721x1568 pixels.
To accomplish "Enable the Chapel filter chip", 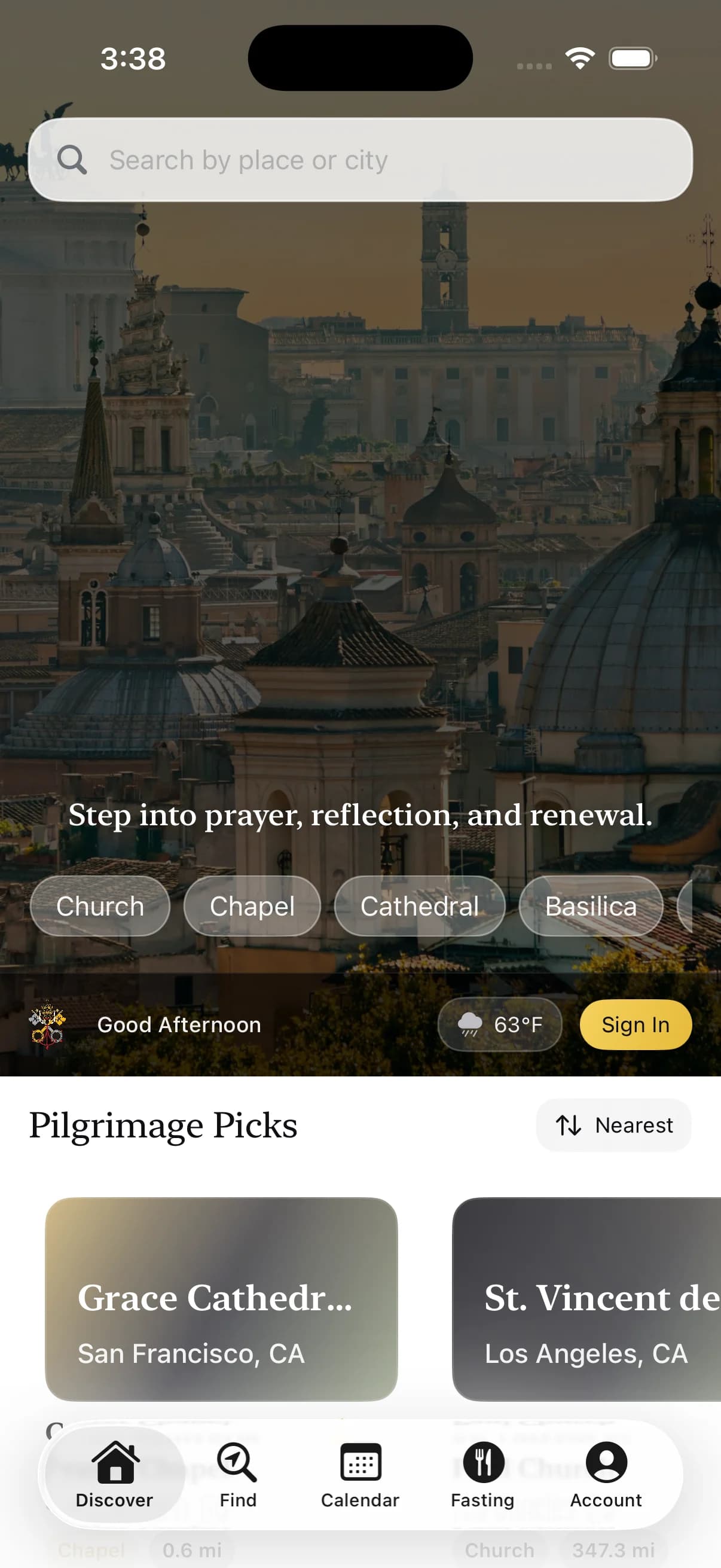I will [x=252, y=906].
